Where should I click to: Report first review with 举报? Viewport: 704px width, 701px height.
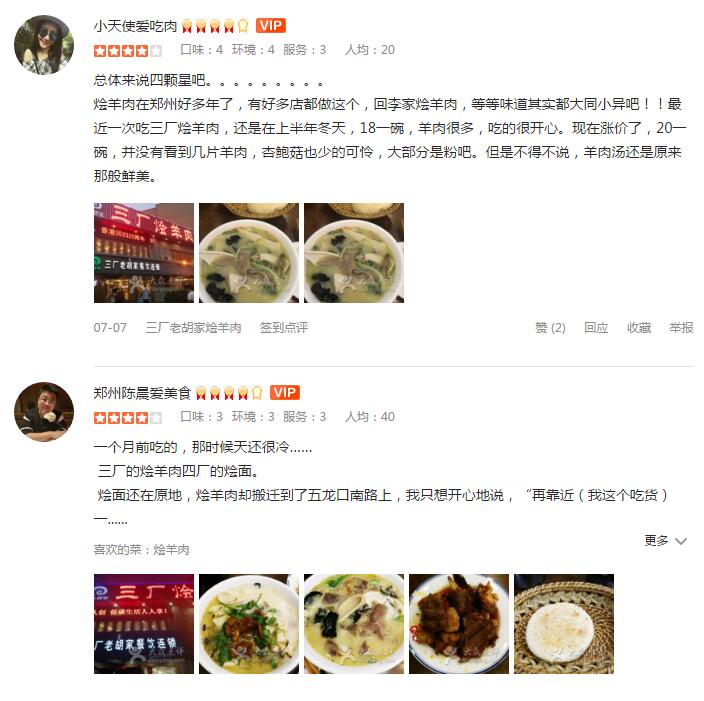pyautogui.click(x=681, y=328)
